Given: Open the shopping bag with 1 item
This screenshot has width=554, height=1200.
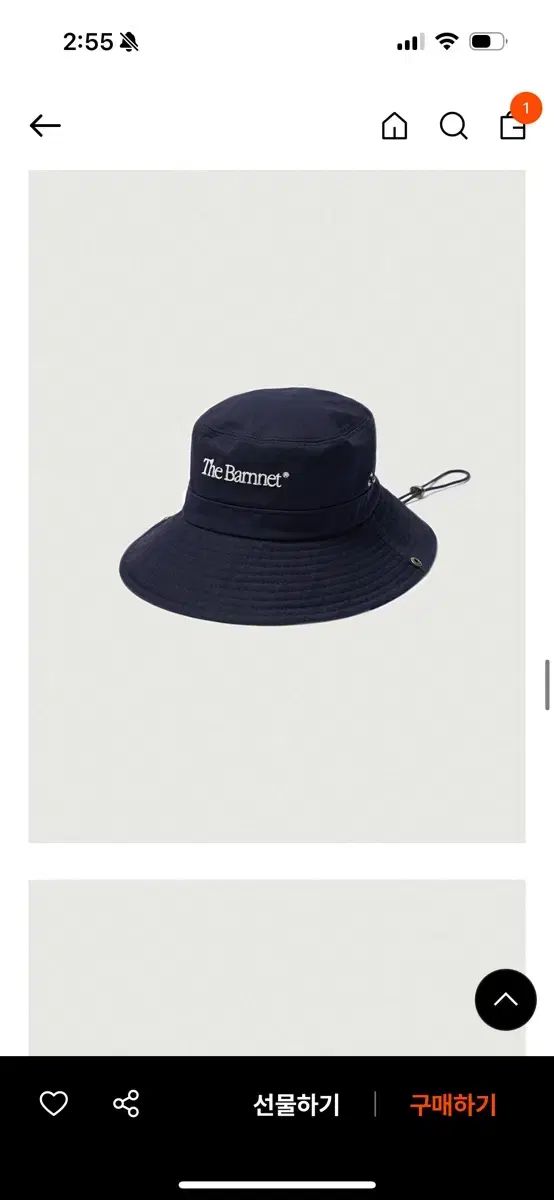Looking at the screenshot, I should coord(513,126).
